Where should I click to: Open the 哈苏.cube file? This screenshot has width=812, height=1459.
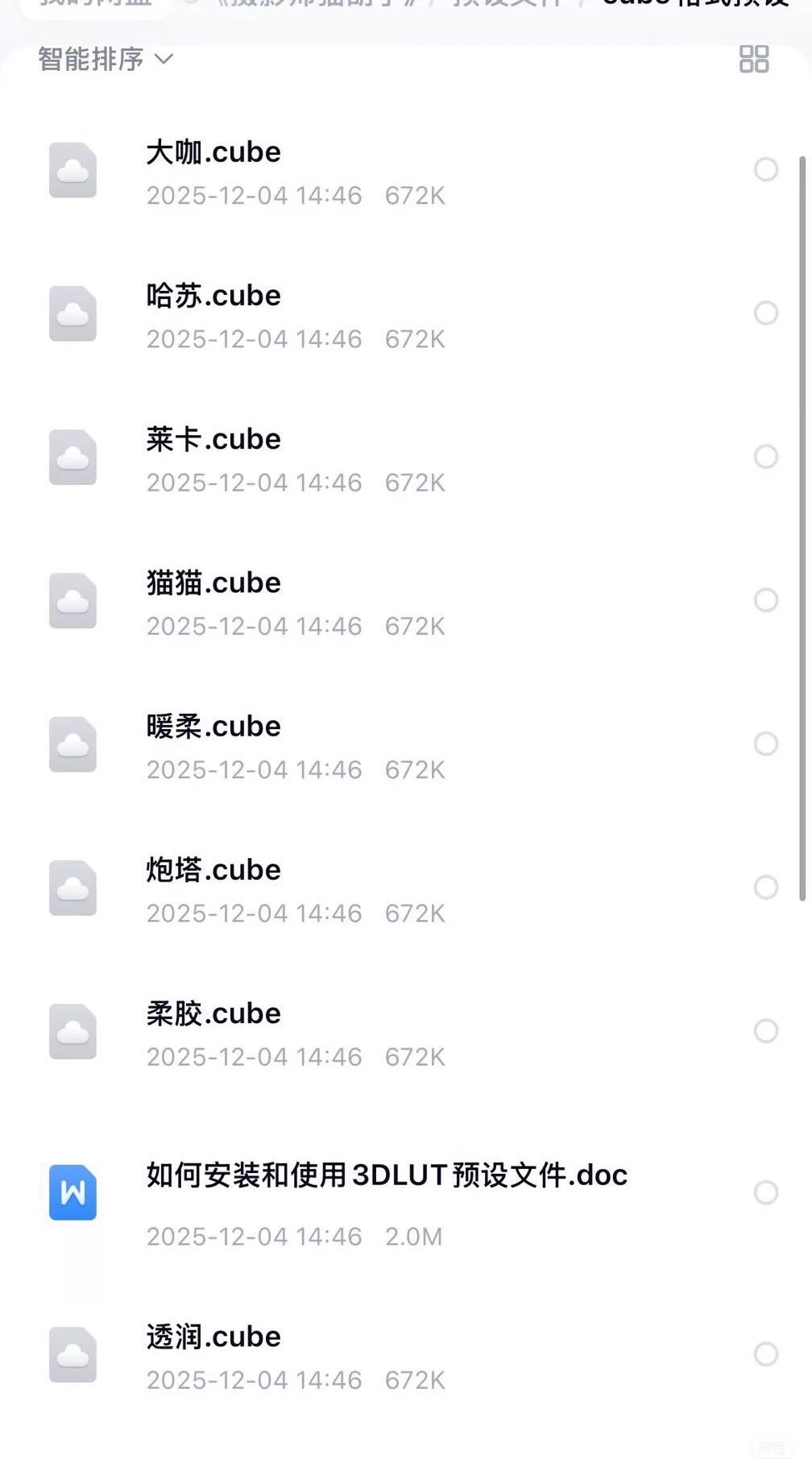click(x=214, y=296)
